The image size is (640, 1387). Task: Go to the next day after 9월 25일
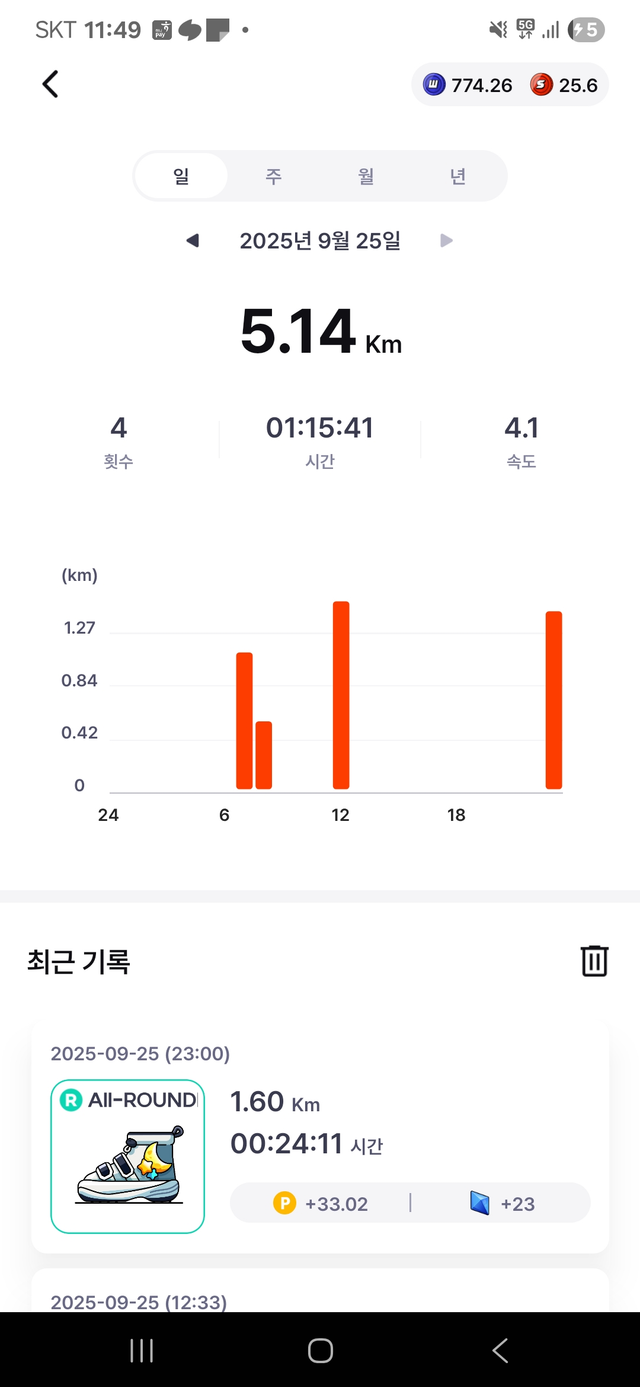tap(447, 241)
